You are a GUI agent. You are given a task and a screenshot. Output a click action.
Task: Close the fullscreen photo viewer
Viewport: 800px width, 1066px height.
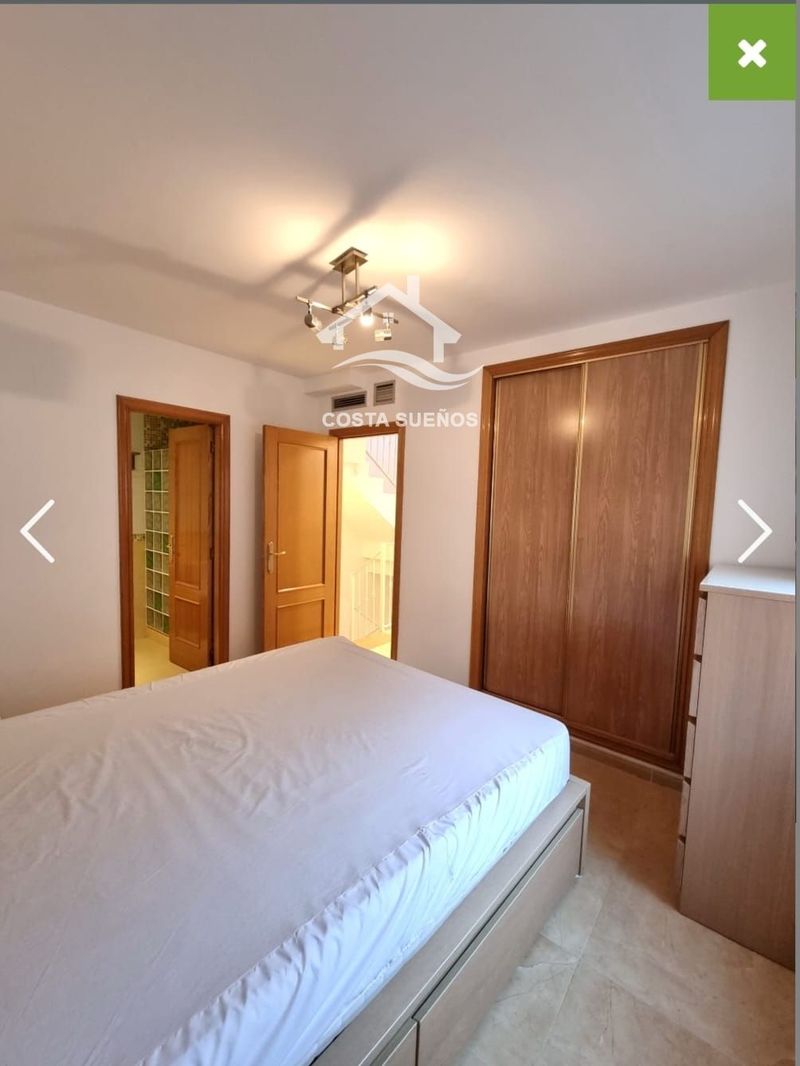coord(752,53)
